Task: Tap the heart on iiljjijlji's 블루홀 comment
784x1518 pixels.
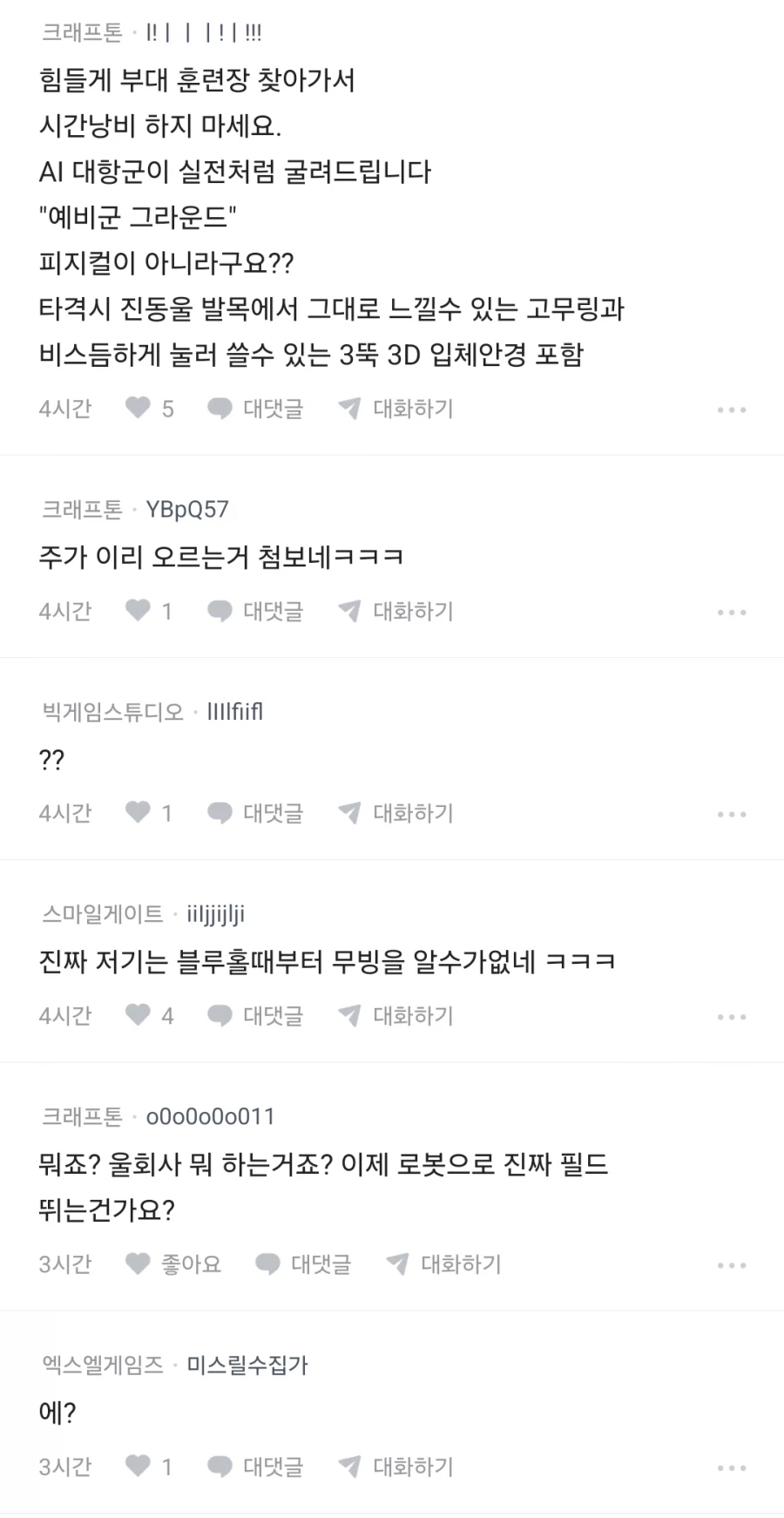Action: click(x=137, y=1015)
